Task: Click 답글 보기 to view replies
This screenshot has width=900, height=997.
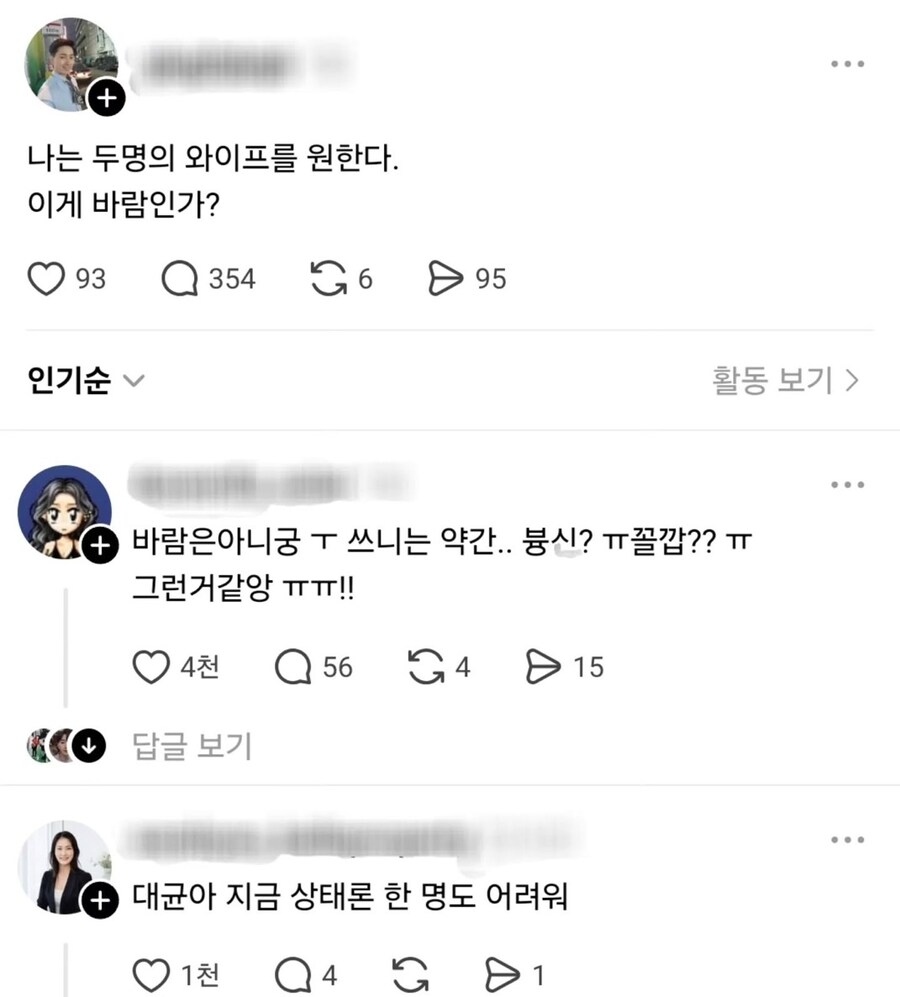Action: click(x=190, y=743)
